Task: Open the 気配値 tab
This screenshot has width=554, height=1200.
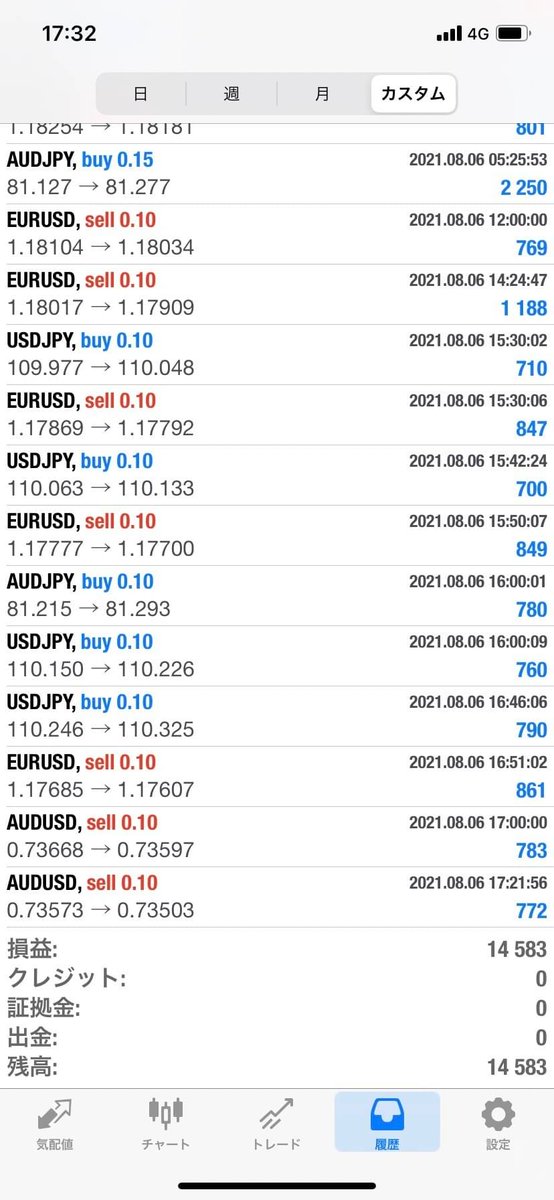Action: [x=55, y=1122]
